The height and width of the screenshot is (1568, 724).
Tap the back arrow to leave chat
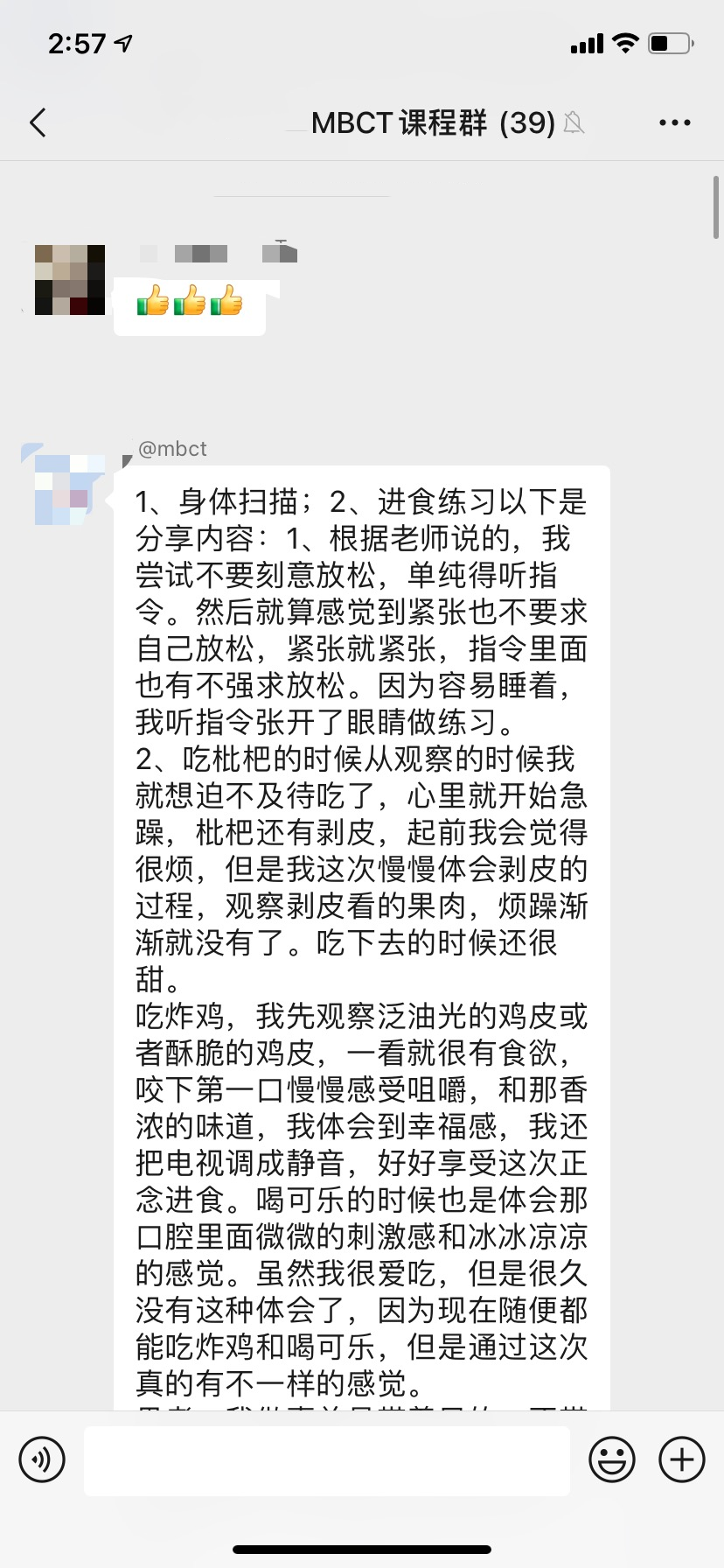pos(37,123)
